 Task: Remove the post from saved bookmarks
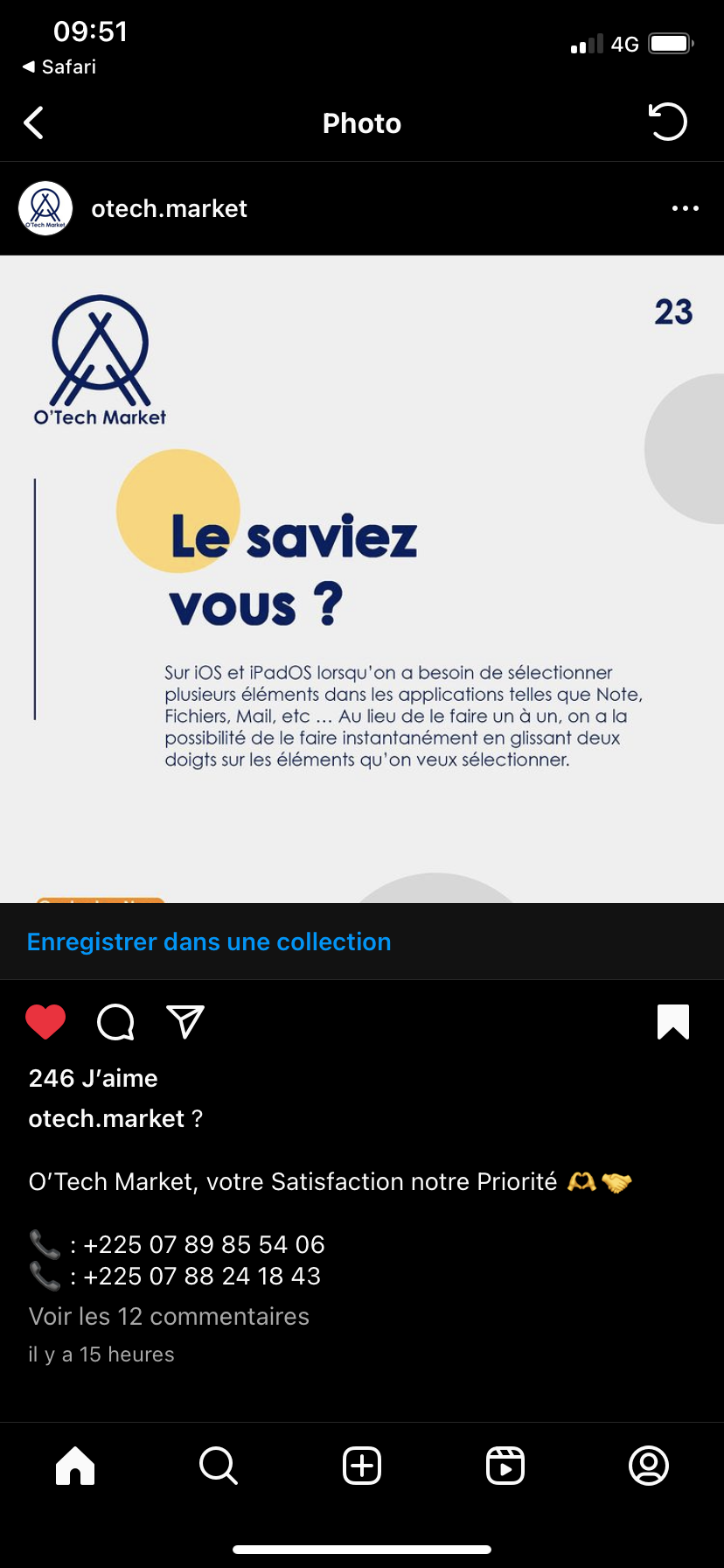point(672,1022)
